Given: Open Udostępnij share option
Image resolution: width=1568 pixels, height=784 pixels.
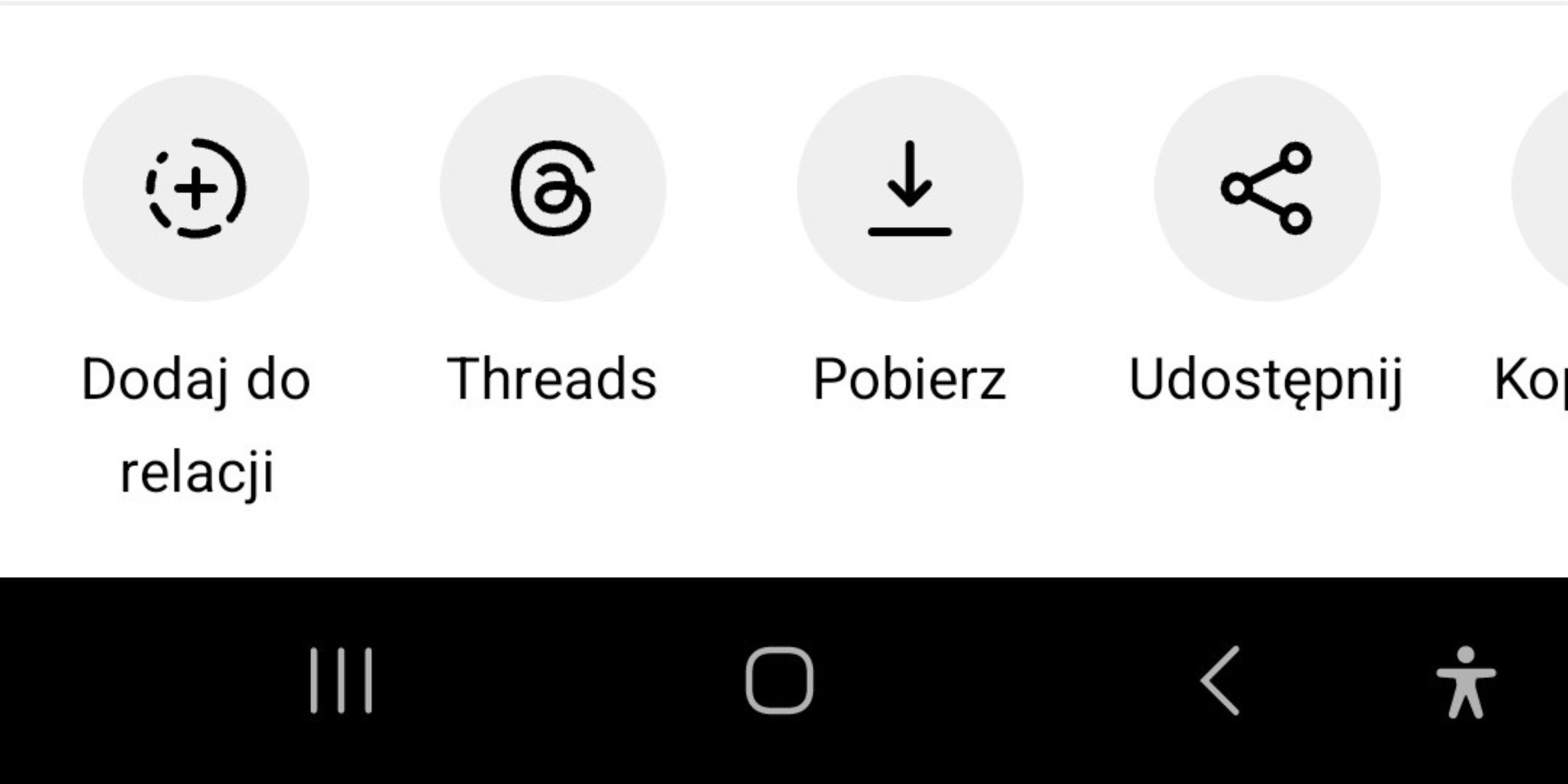Looking at the screenshot, I should coord(1266,188).
